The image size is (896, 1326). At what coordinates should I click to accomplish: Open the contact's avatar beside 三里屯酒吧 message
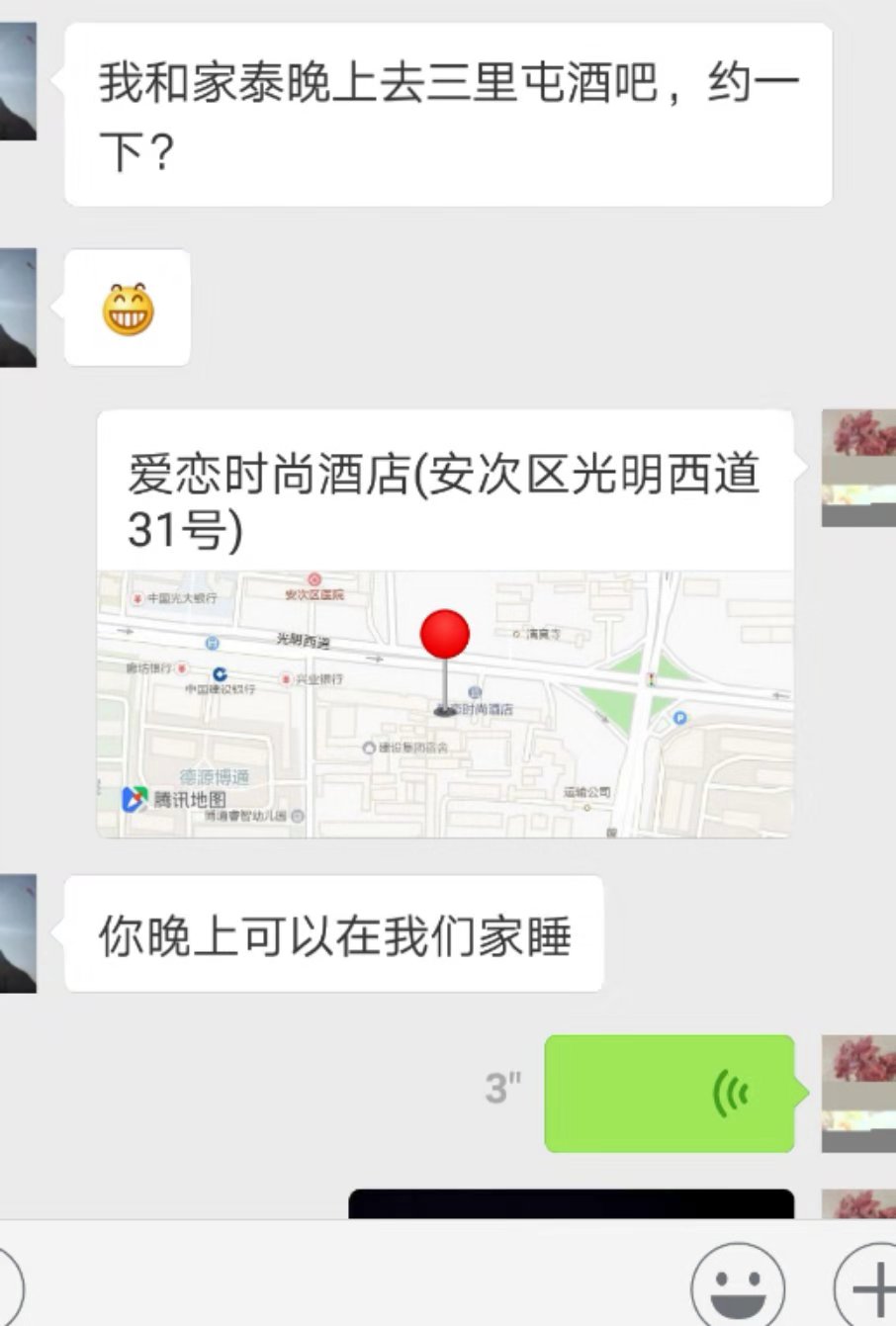point(18,81)
